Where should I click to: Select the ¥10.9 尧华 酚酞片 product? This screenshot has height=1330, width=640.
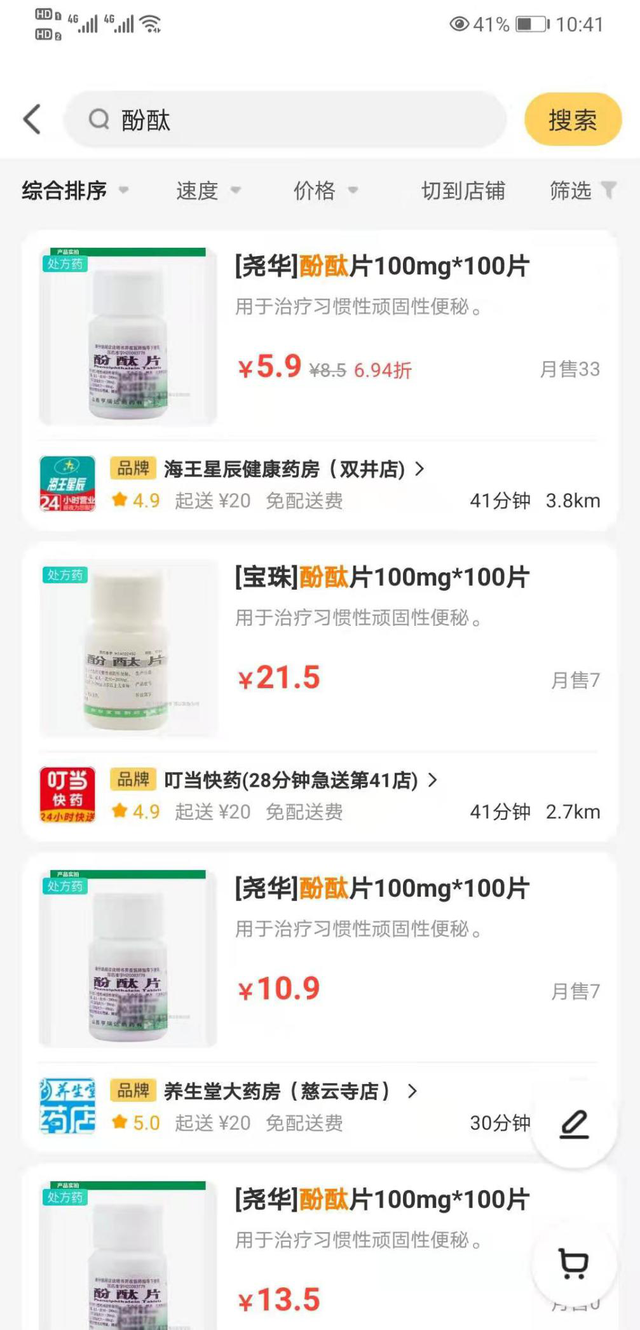[x=381, y=888]
